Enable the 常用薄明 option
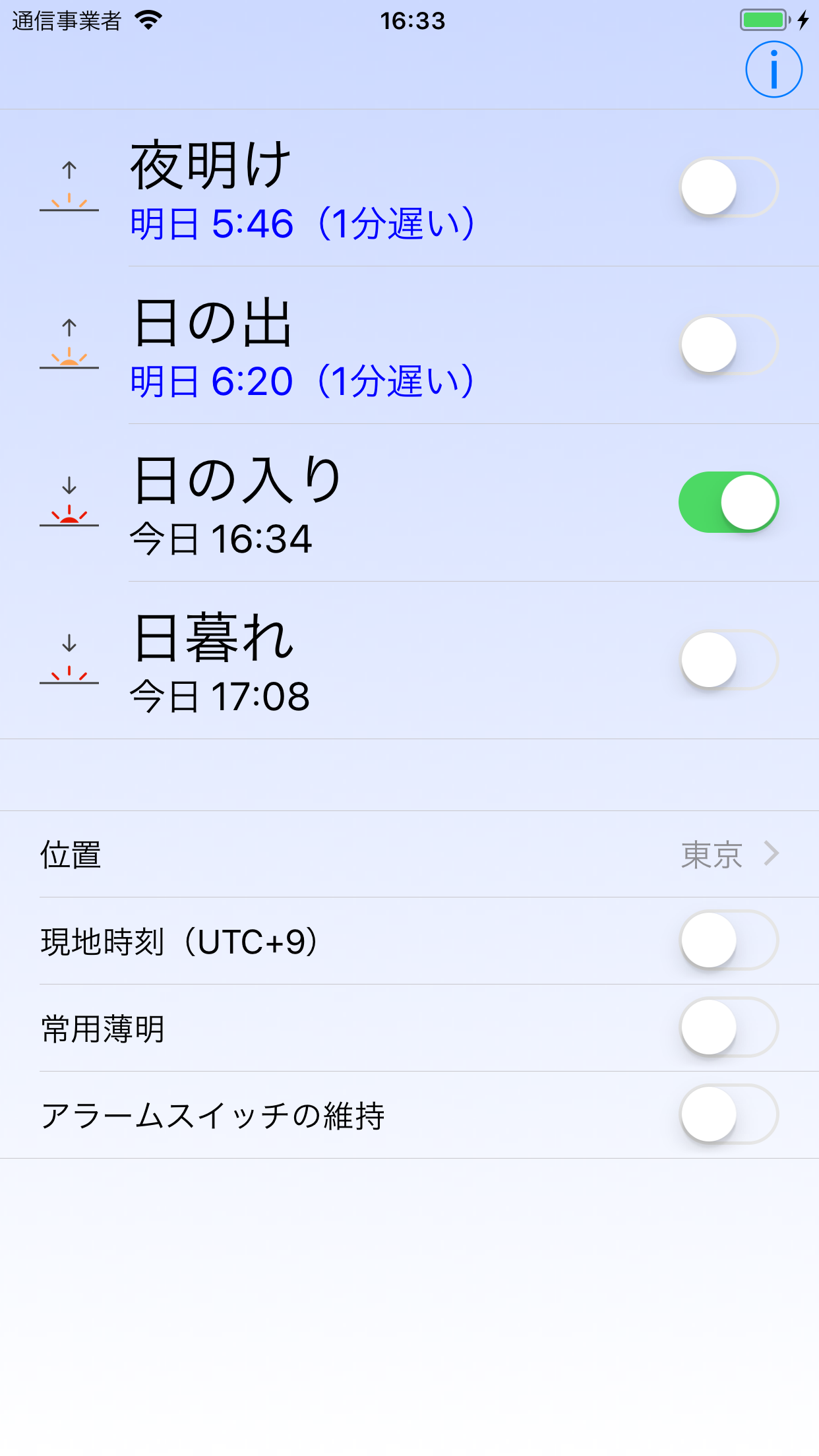Viewport: 819px width, 1456px height. point(729,1027)
